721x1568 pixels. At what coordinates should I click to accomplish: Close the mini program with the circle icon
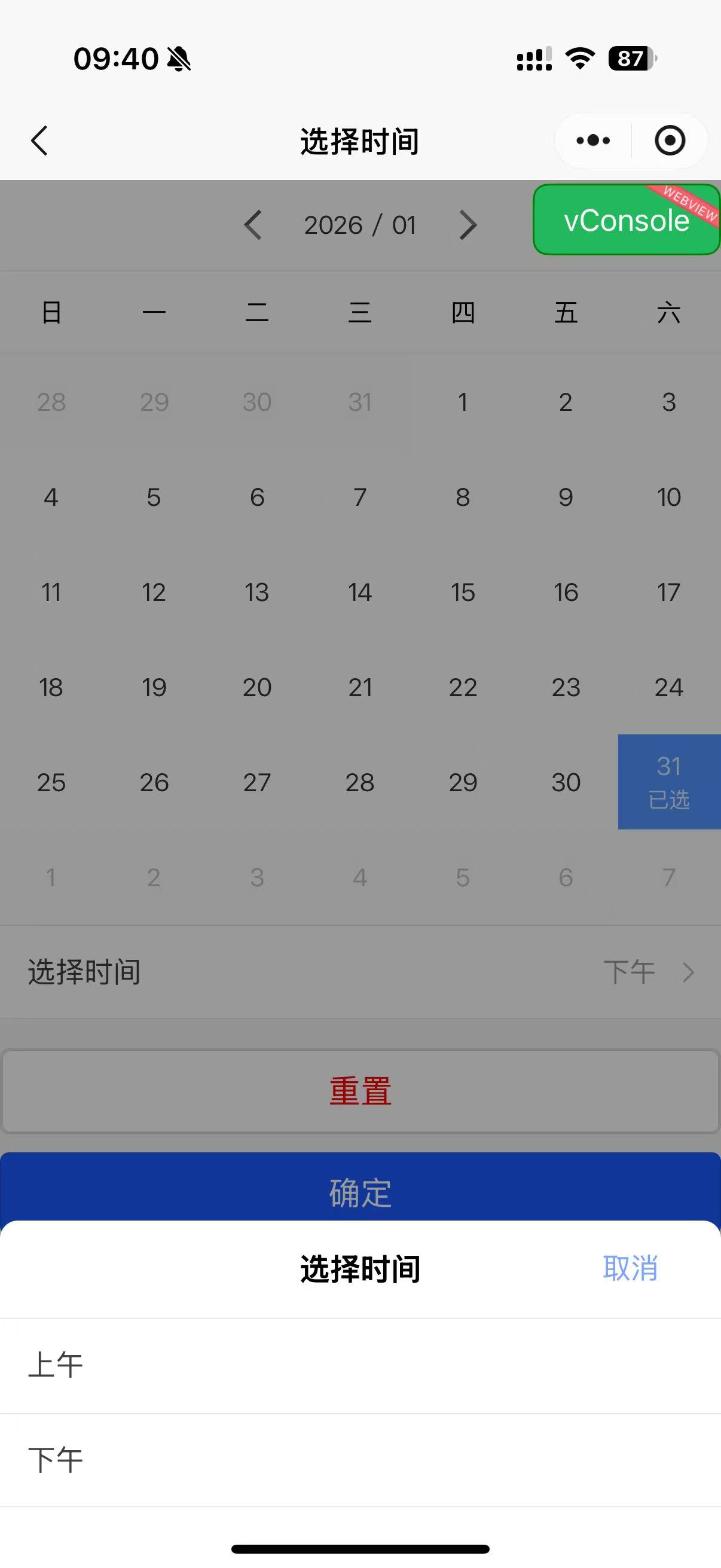point(670,141)
